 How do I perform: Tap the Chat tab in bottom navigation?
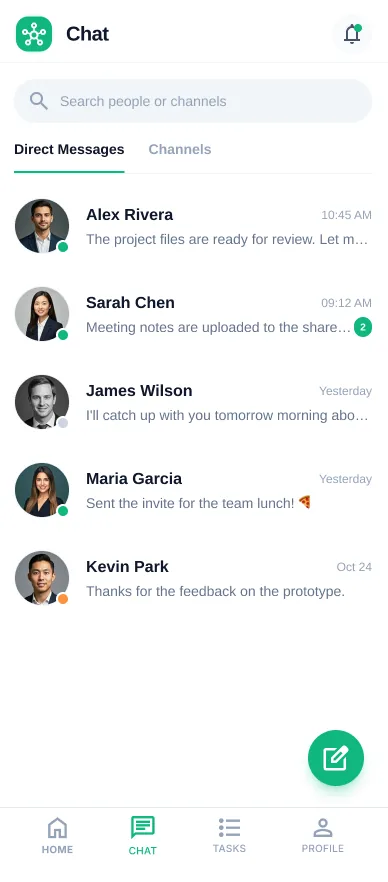[143, 836]
